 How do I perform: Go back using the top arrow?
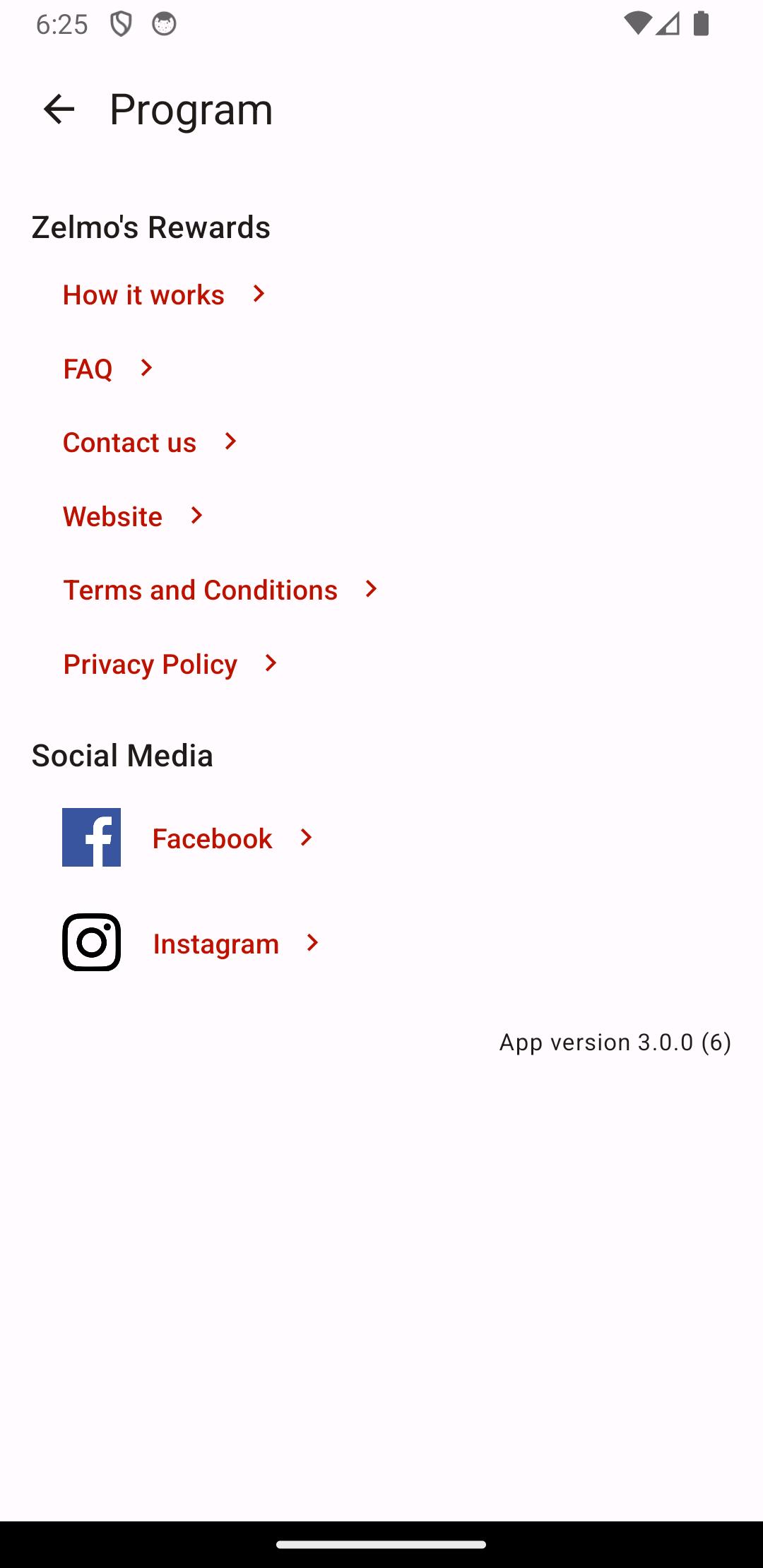(x=59, y=109)
